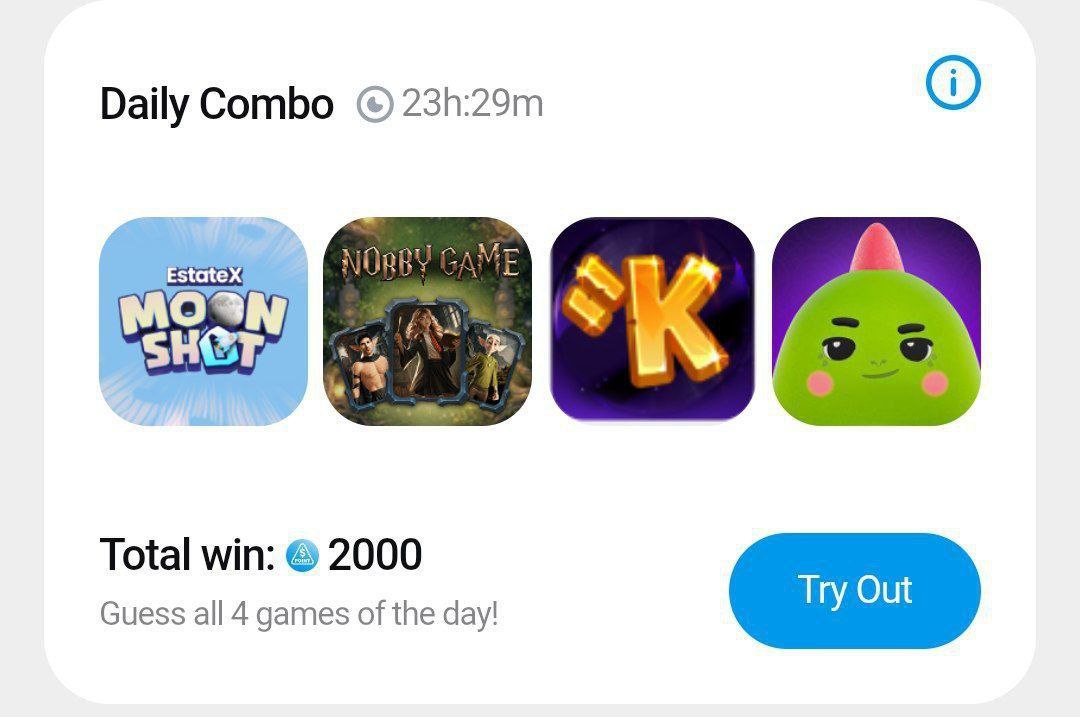Select the Nobby Game tile
This screenshot has width=1080, height=717.
tap(428, 321)
